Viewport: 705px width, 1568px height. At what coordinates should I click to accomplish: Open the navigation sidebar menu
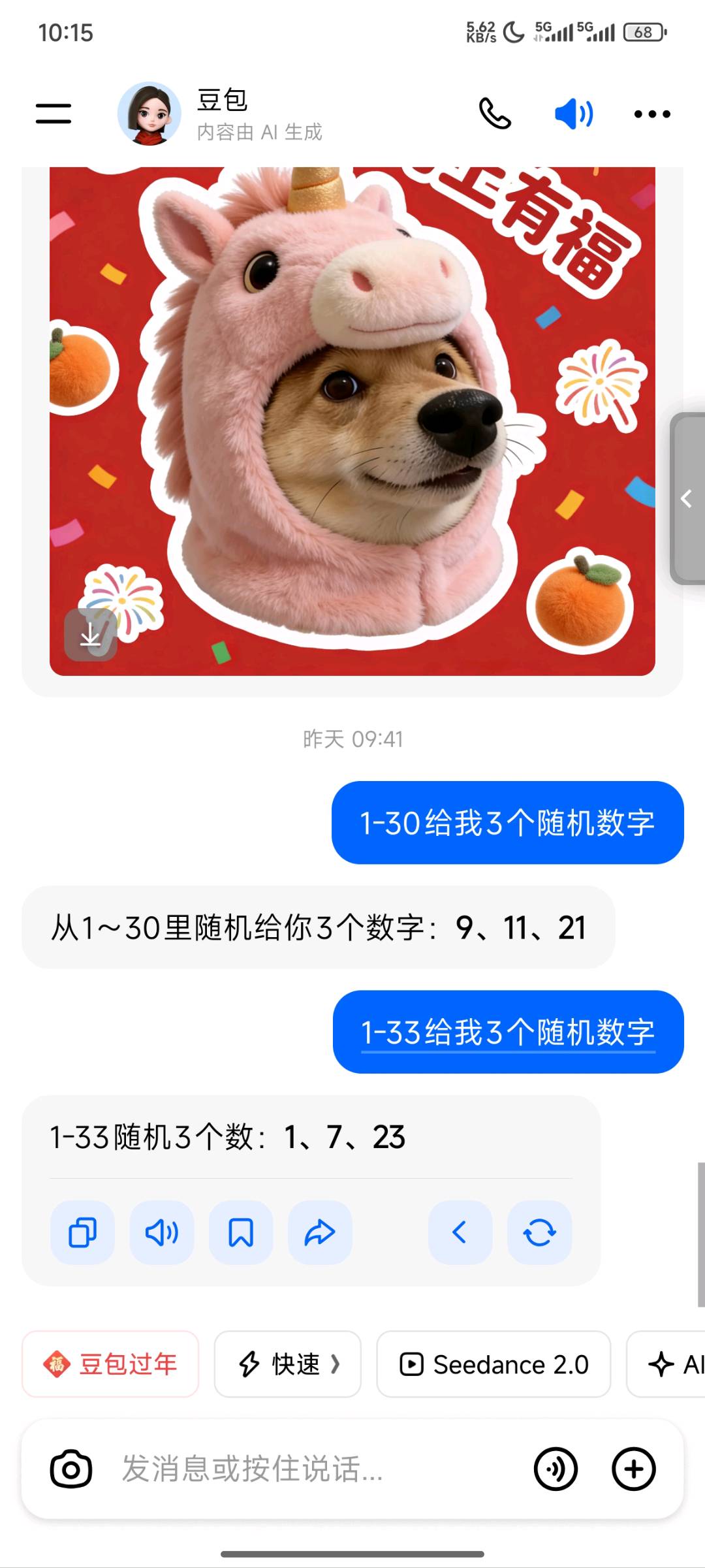coord(53,113)
